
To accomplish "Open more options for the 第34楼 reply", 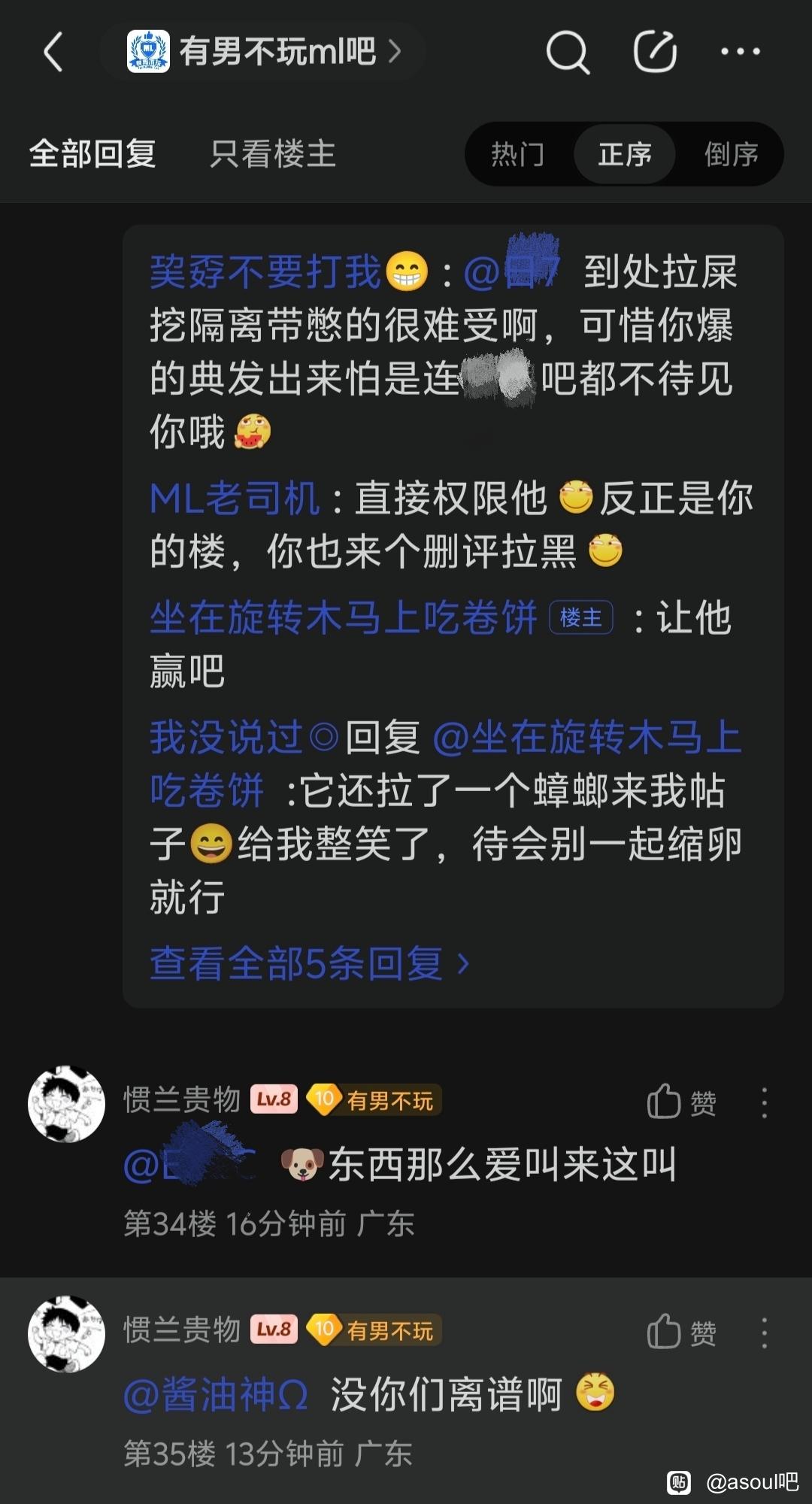I will click(765, 1102).
